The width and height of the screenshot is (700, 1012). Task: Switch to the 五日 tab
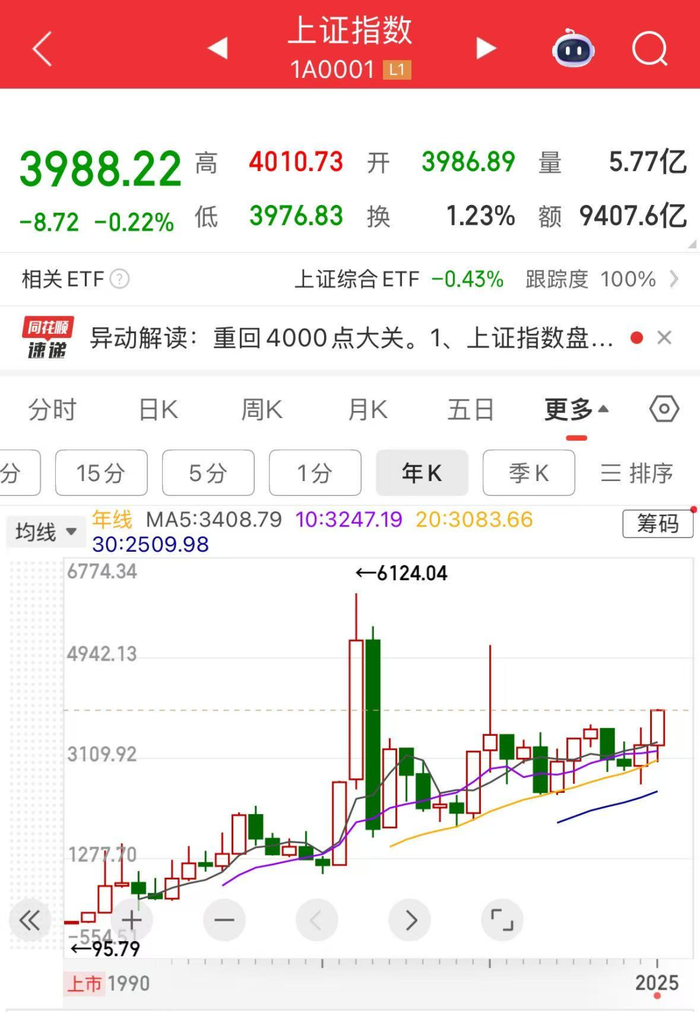(x=471, y=409)
